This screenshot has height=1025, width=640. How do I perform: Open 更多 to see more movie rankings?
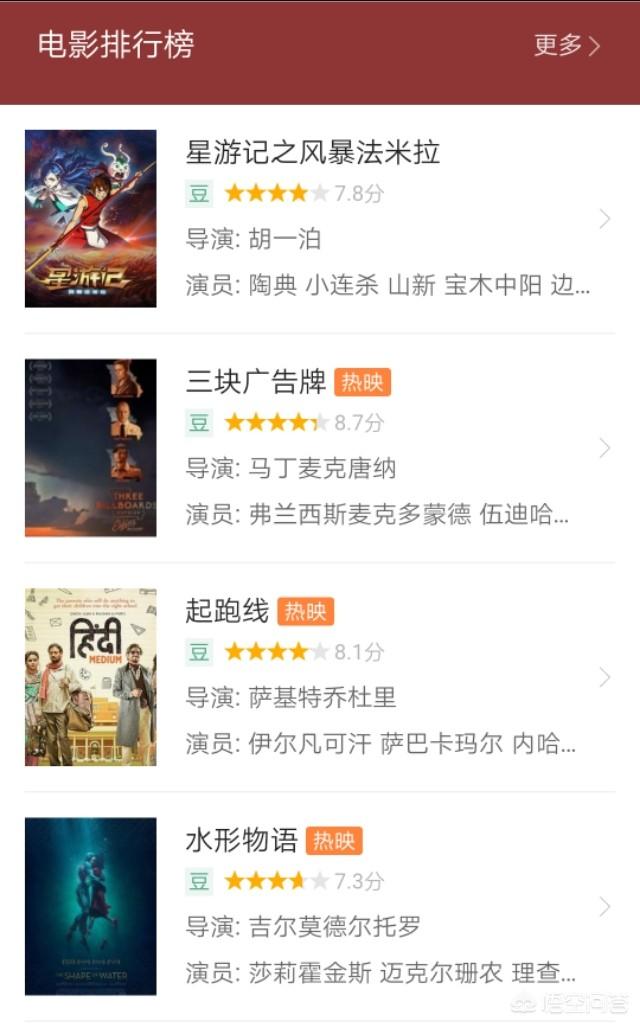coord(566,45)
